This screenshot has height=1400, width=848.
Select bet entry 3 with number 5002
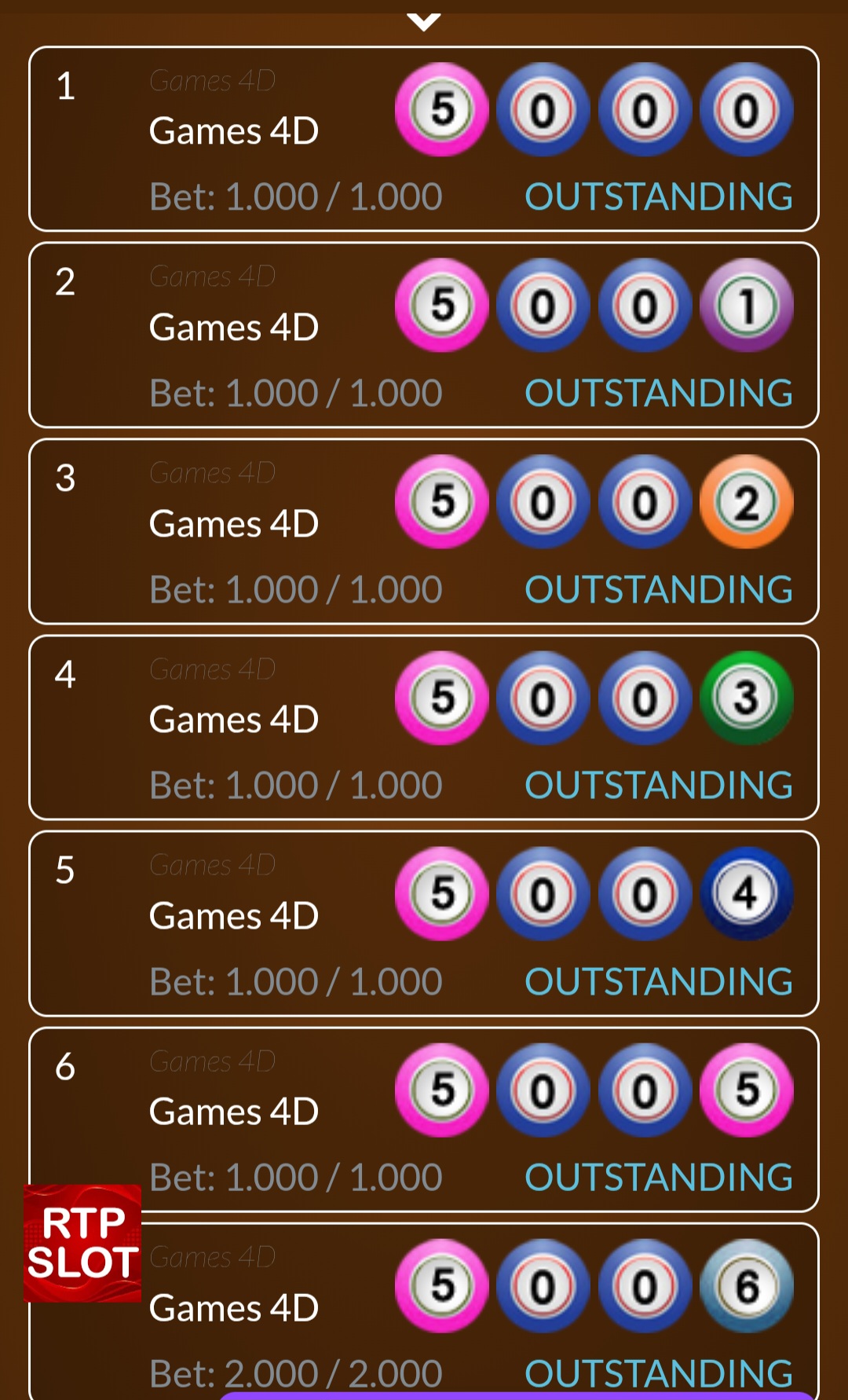(x=424, y=532)
